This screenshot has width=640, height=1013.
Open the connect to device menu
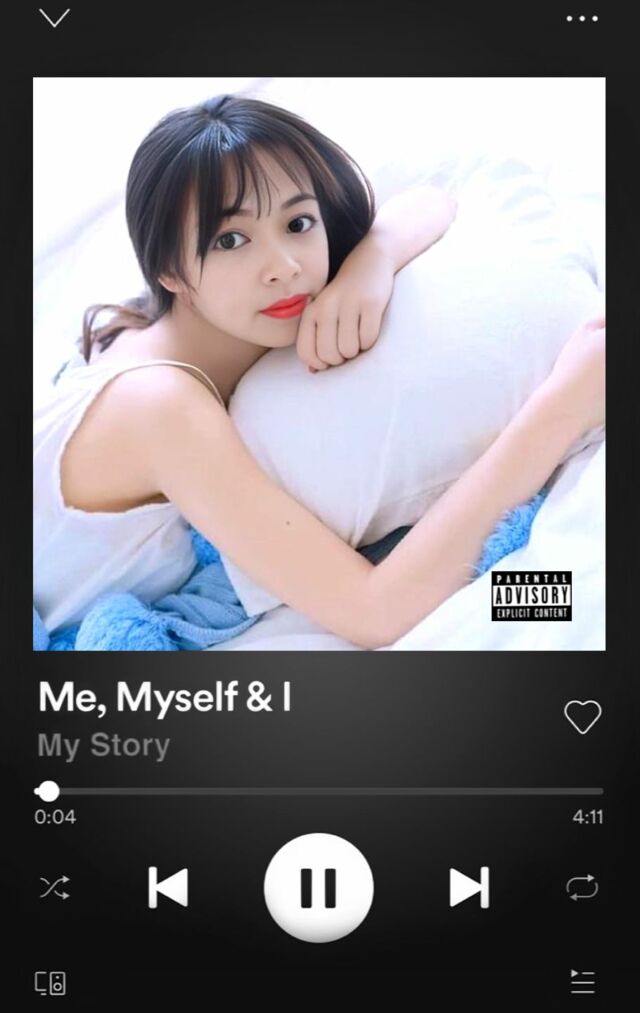(x=51, y=983)
